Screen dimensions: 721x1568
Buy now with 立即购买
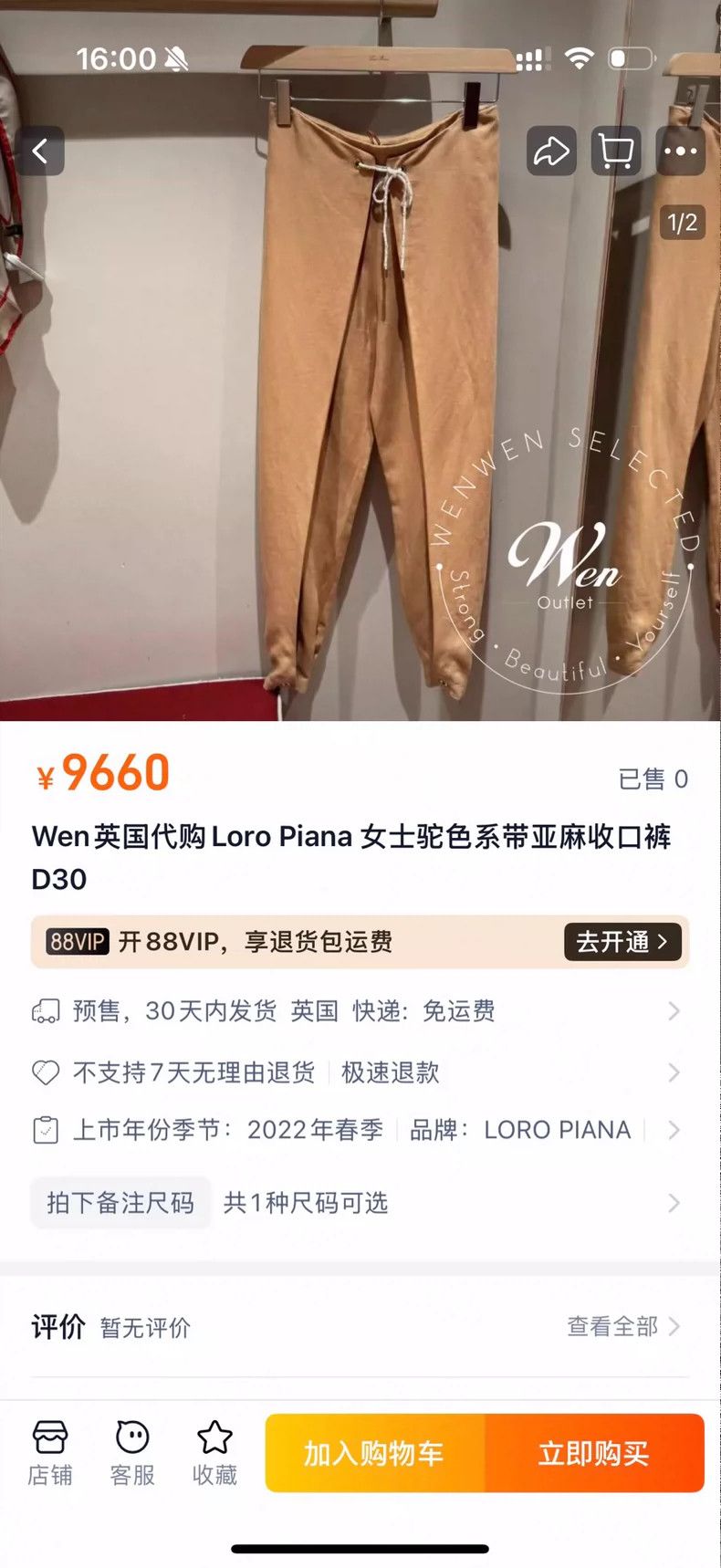coord(594,1453)
